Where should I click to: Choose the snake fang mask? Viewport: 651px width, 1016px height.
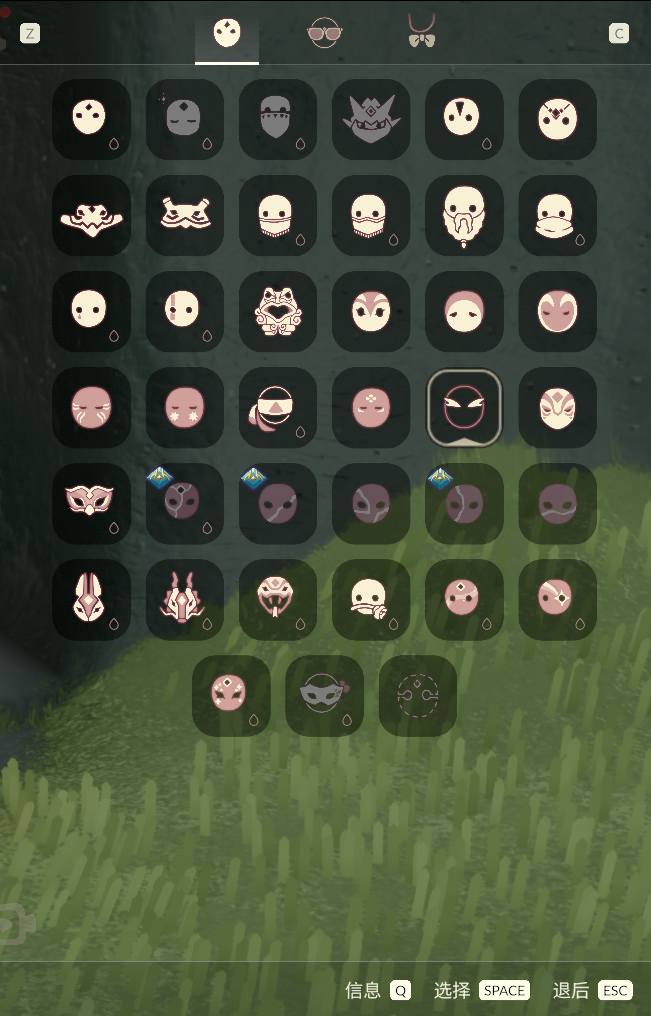click(278, 599)
